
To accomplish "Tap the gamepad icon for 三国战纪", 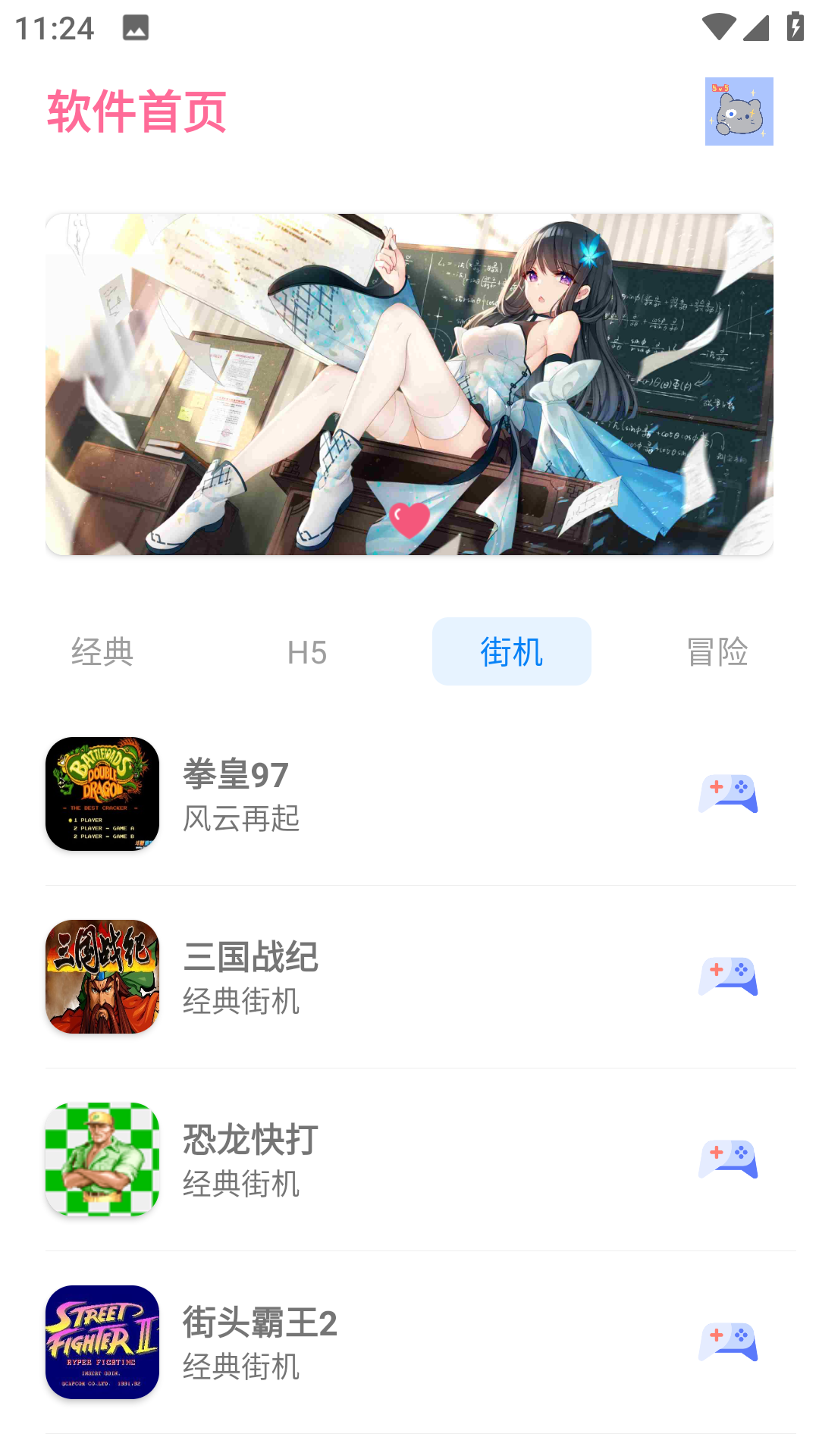I will (x=728, y=977).
